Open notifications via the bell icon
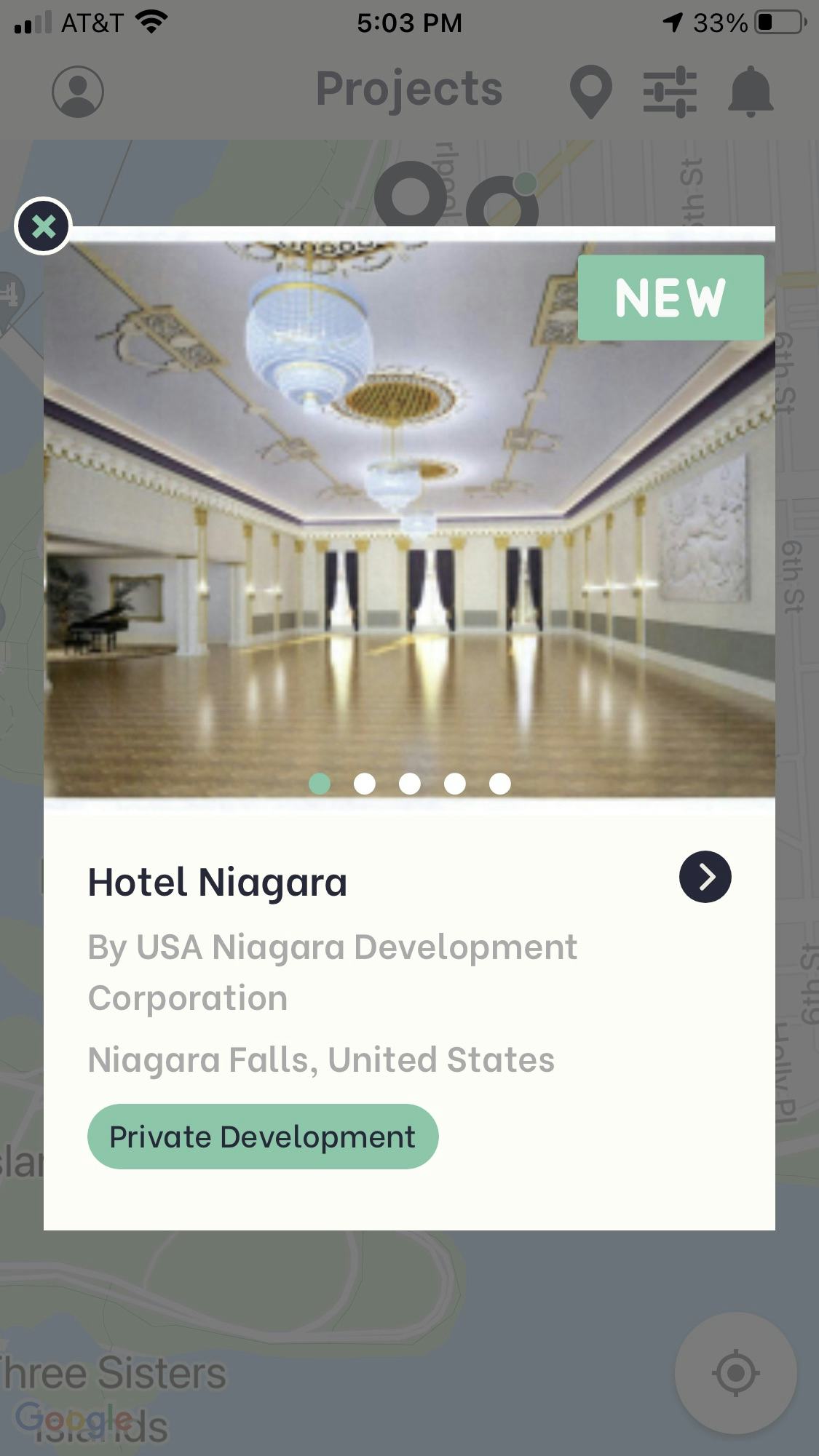Viewport: 819px width, 1456px height. (751, 90)
